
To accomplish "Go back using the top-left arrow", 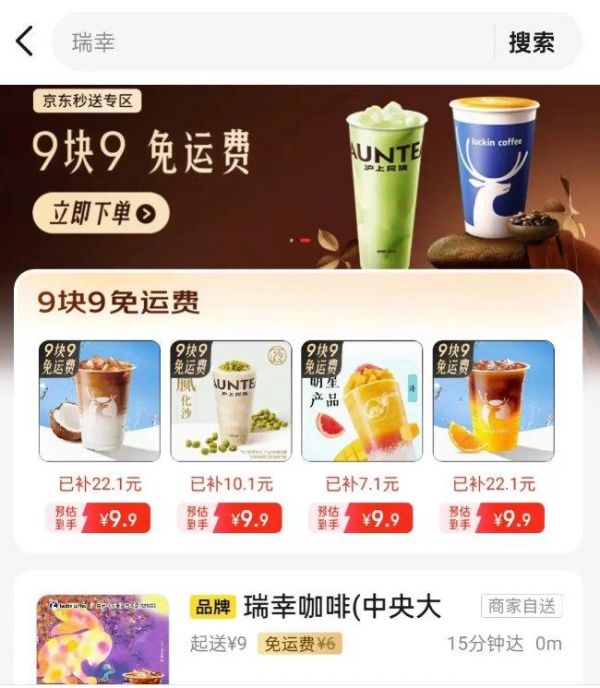I will point(25,42).
